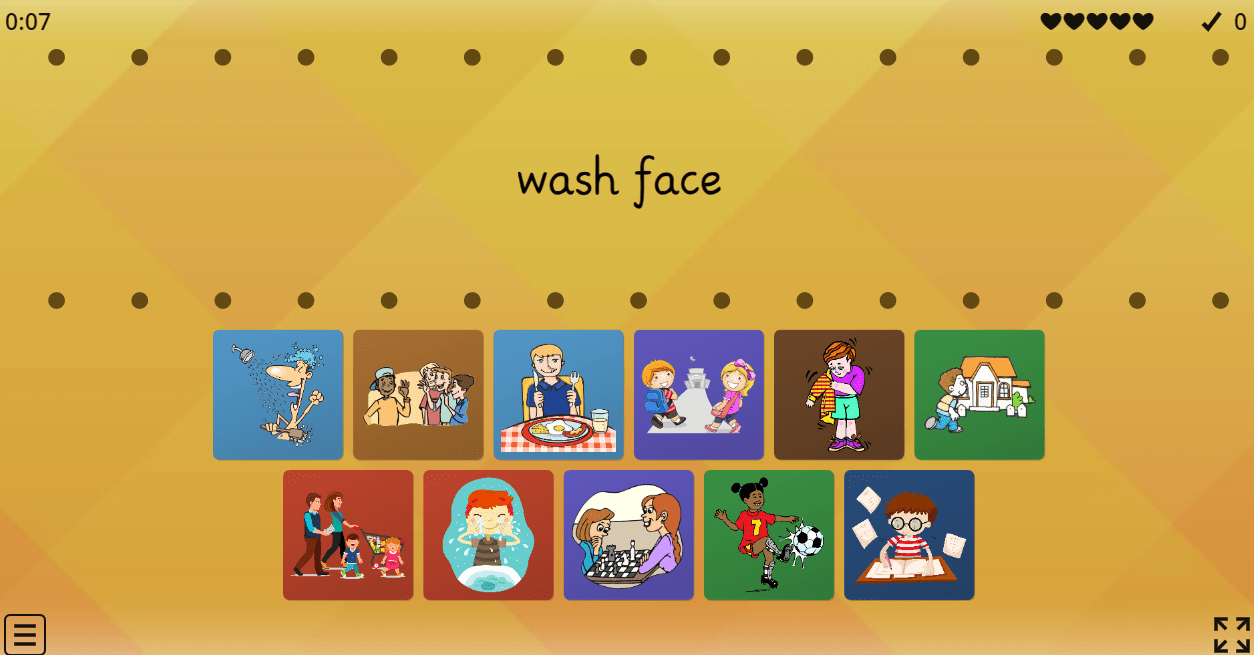Tap the girls playing chess picture
This screenshot has width=1254, height=655.
click(629, 535)
